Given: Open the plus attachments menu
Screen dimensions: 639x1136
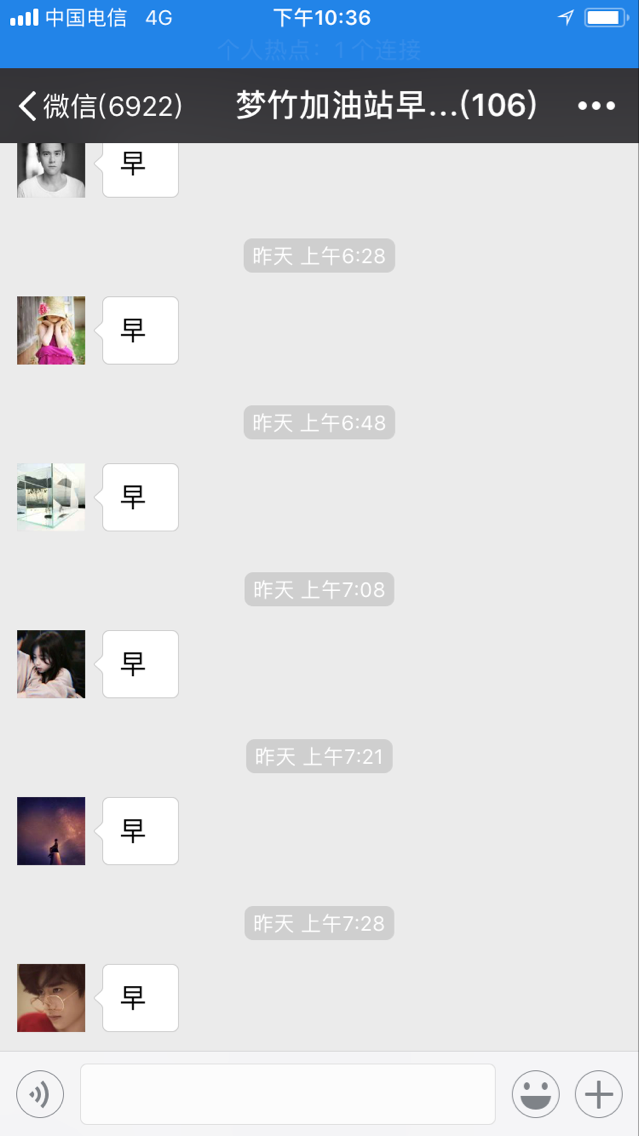Looking at the screenshot, I should [x=598, y=1094].
